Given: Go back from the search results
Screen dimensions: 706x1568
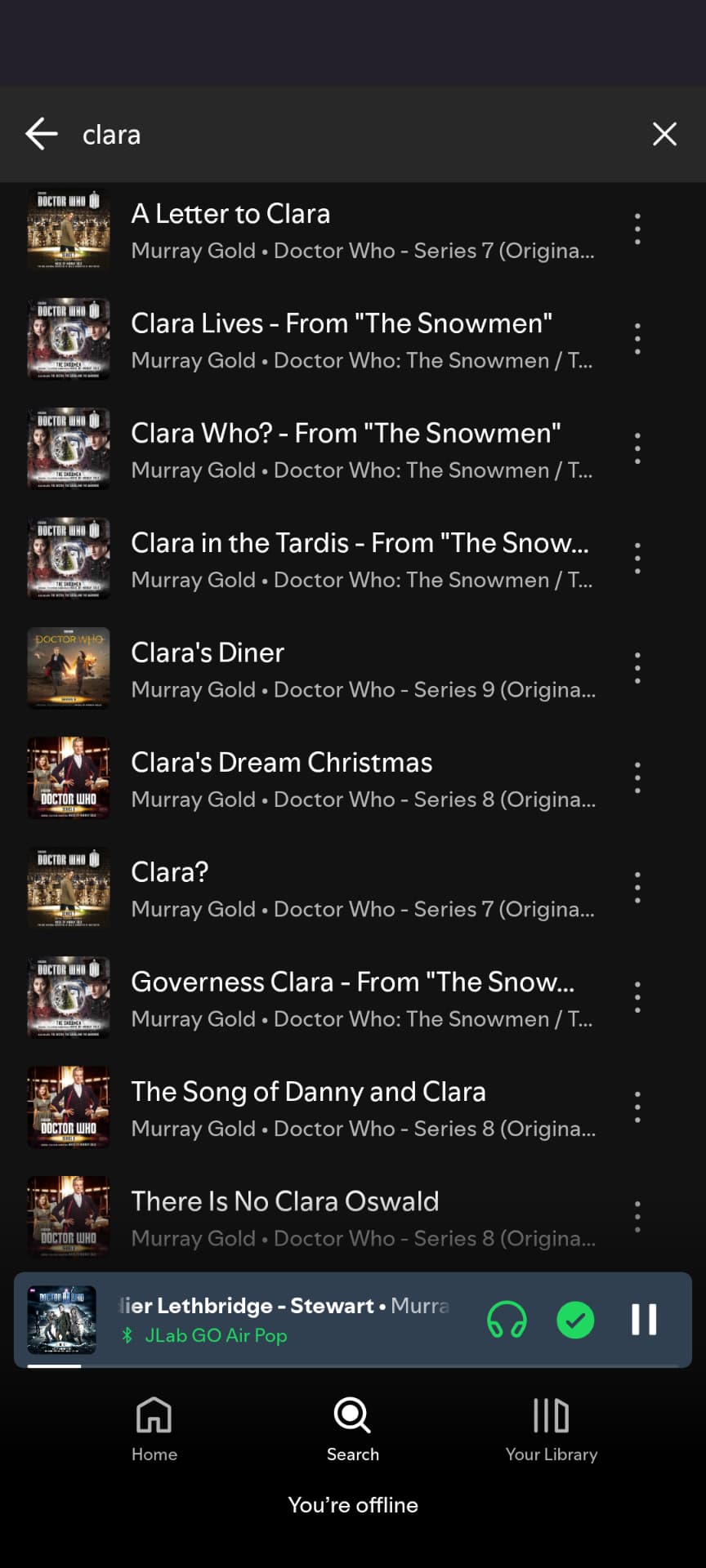Looking at the screenshot, I should coord(41,134).
